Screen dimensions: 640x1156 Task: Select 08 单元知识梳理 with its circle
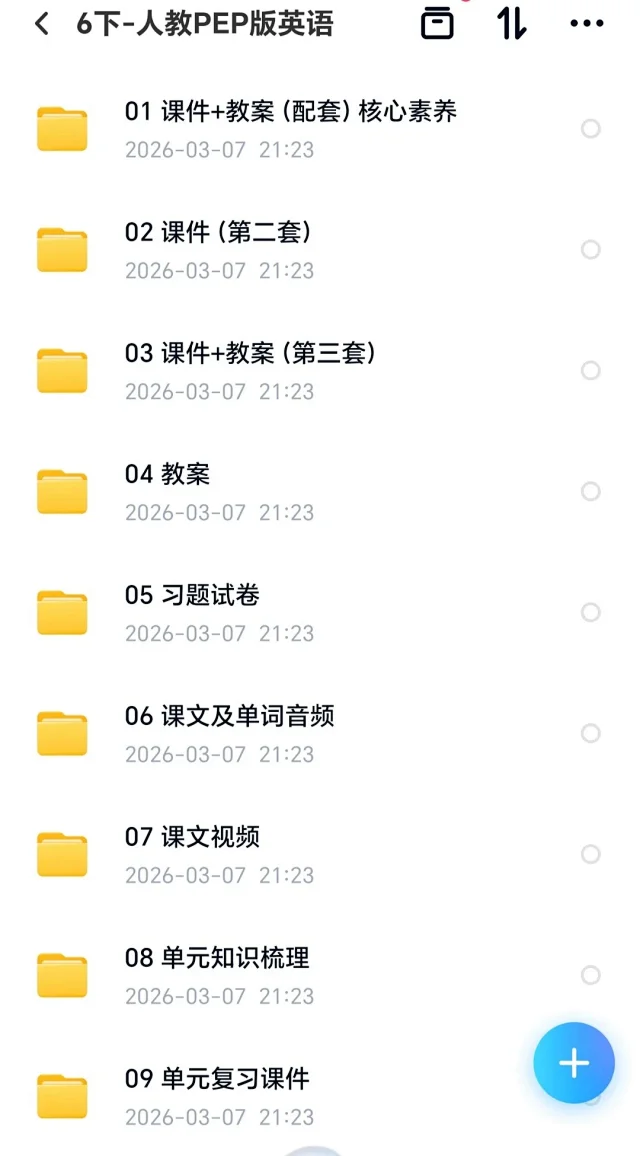[591, 975]
